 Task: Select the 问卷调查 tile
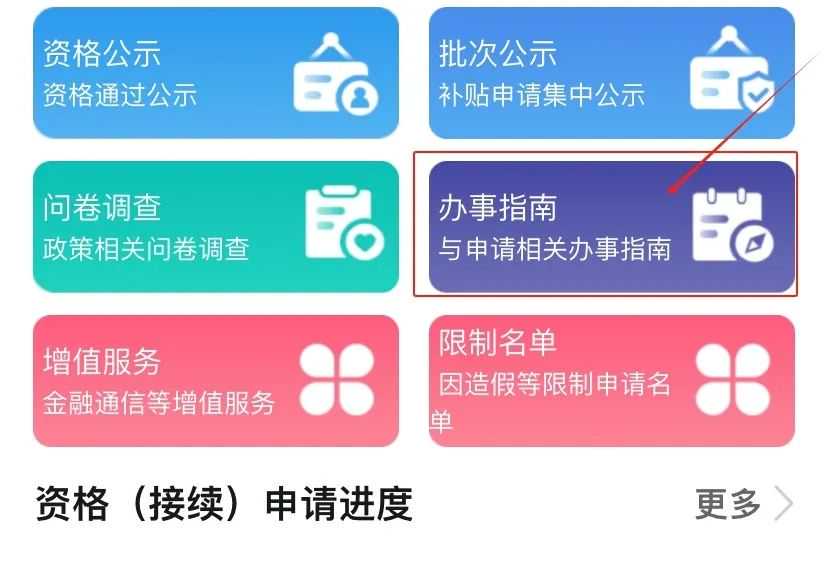click(215, 227)
